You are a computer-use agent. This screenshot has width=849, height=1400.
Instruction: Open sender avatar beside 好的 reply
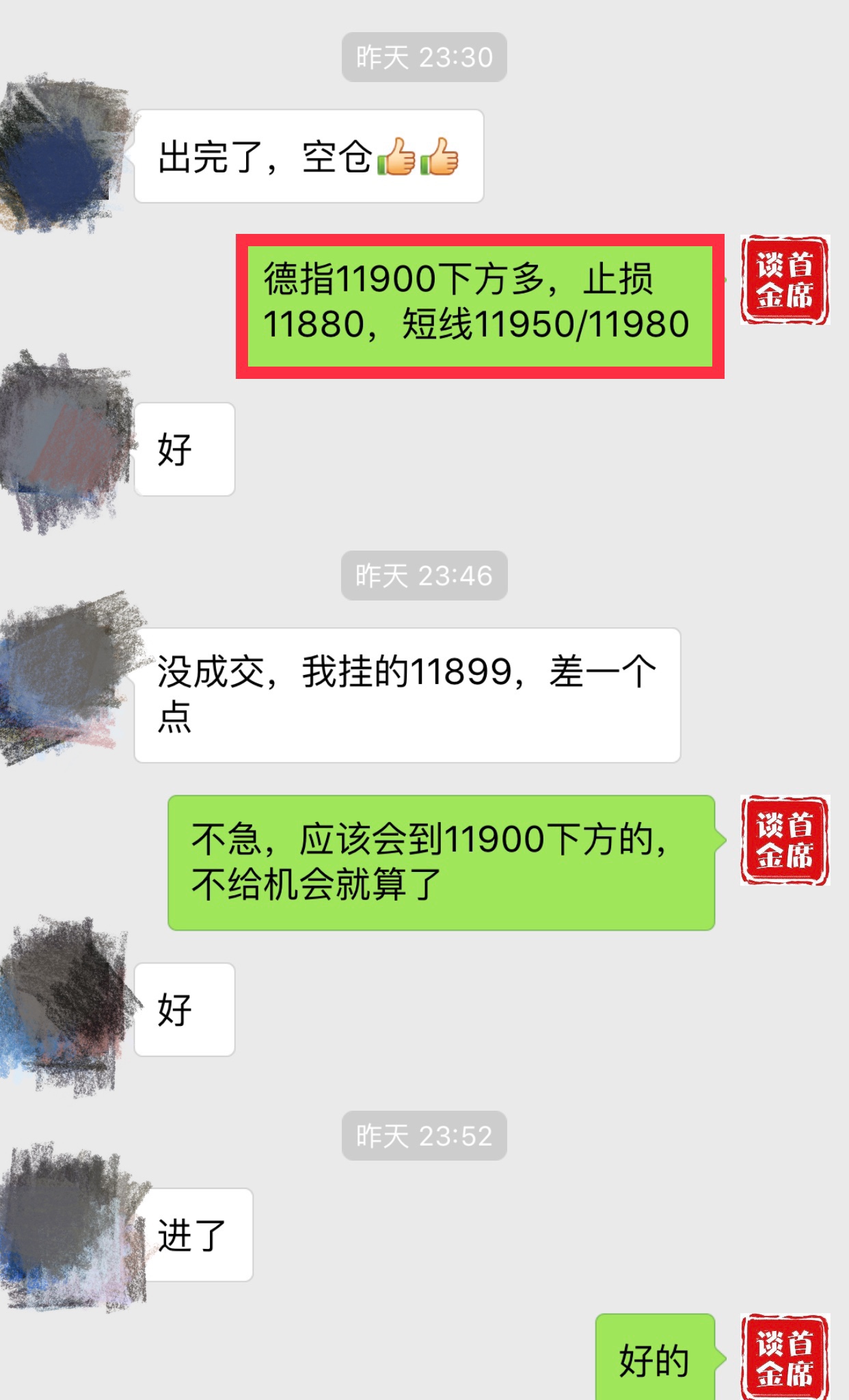point(784,1358)
